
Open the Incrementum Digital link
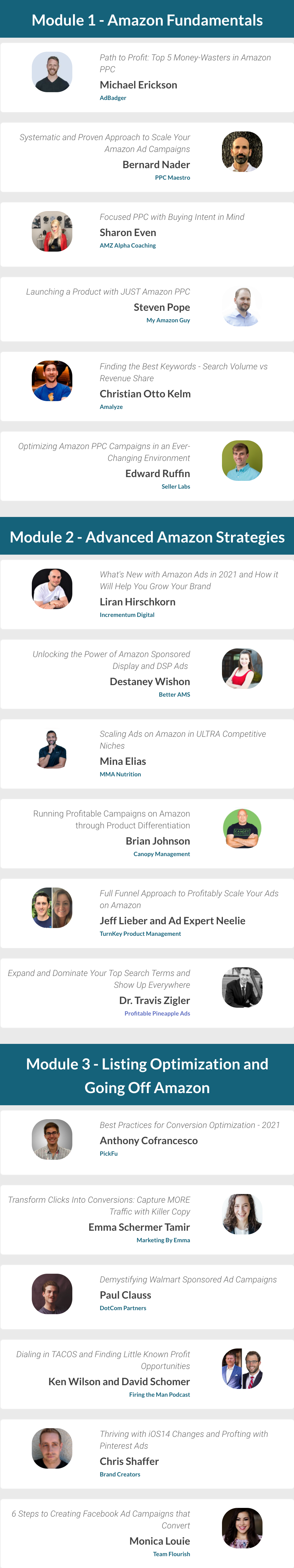[127, 615]
